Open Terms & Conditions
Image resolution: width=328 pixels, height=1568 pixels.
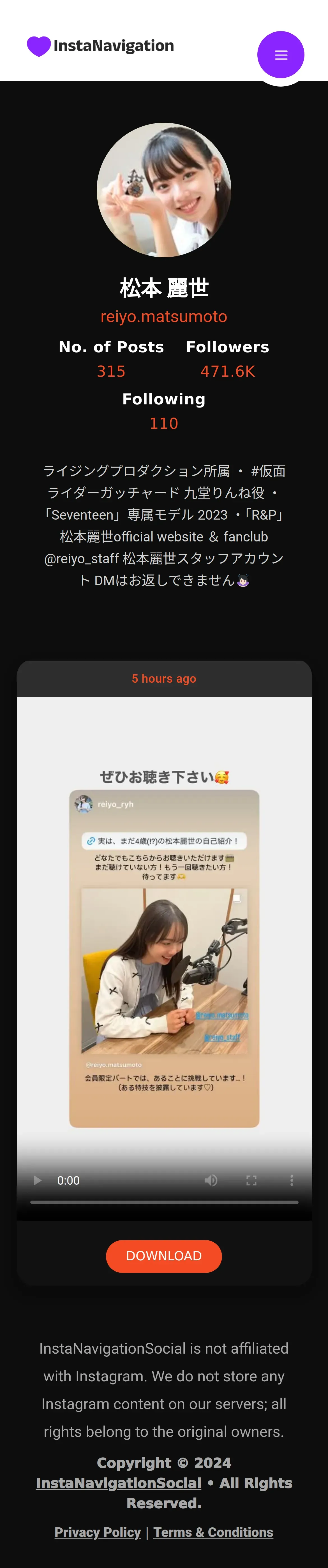click(x=213, y=1532)
